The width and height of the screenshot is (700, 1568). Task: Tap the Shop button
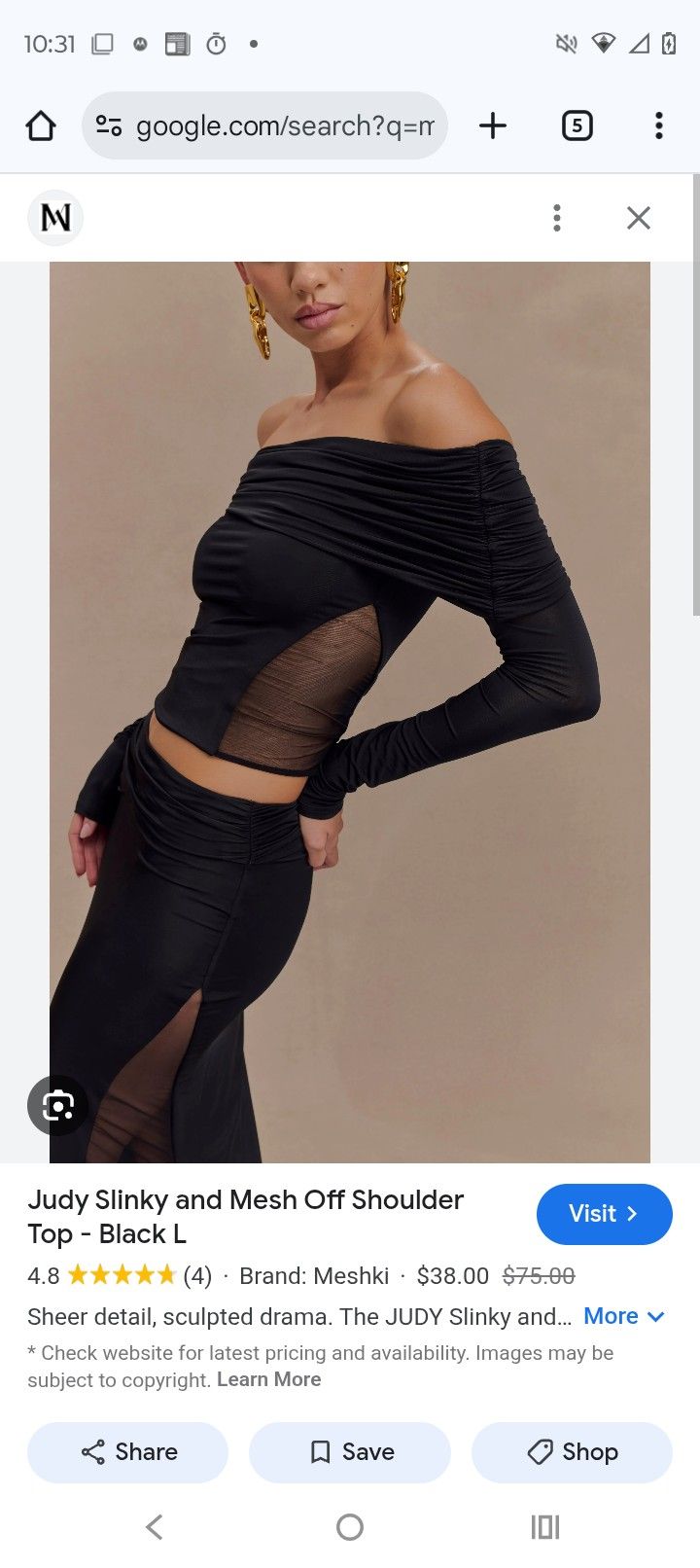tap(572, 1452)
